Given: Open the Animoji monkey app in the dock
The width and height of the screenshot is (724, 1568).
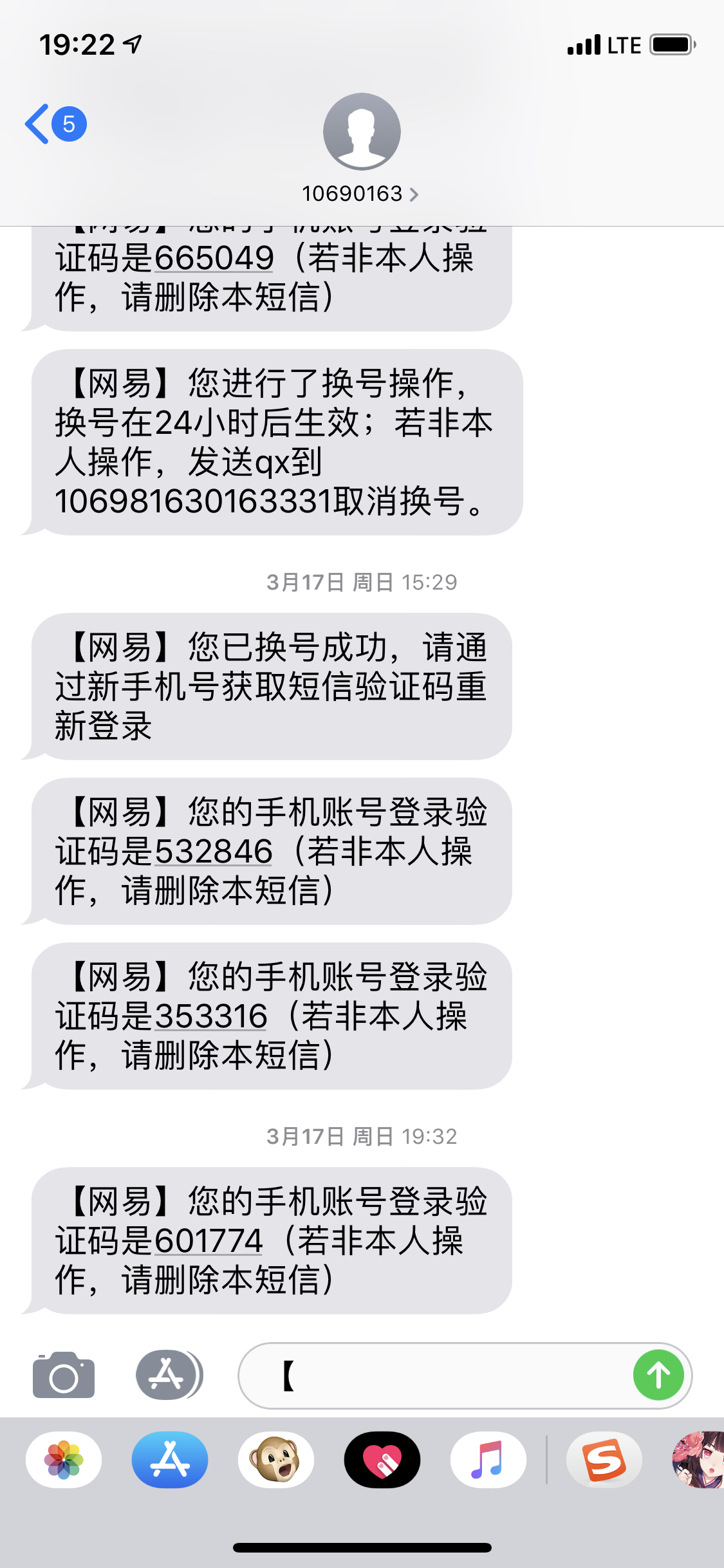Looking at the screenshot, I should 277,1460.
